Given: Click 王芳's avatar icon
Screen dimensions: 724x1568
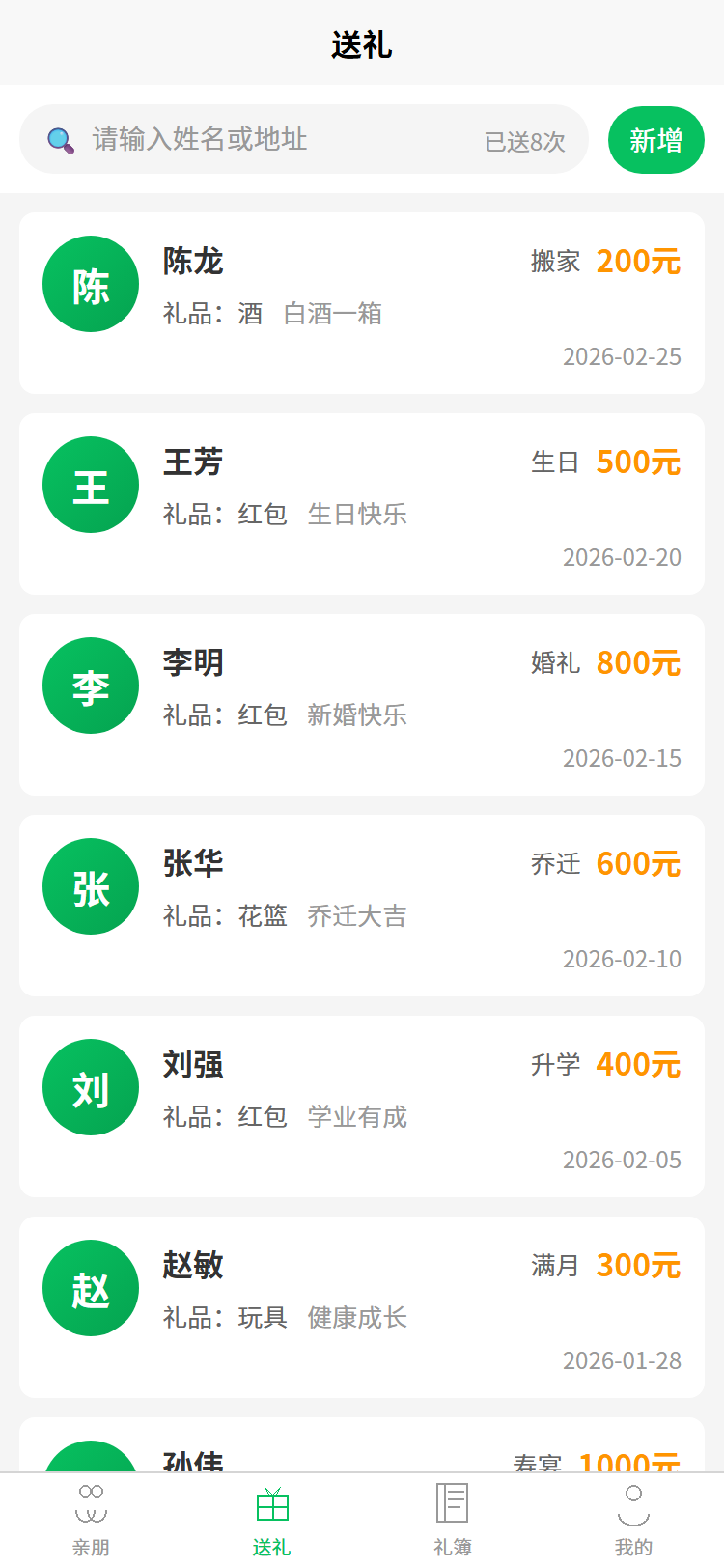Looking at the screenshot, I should tap(91, 485).
